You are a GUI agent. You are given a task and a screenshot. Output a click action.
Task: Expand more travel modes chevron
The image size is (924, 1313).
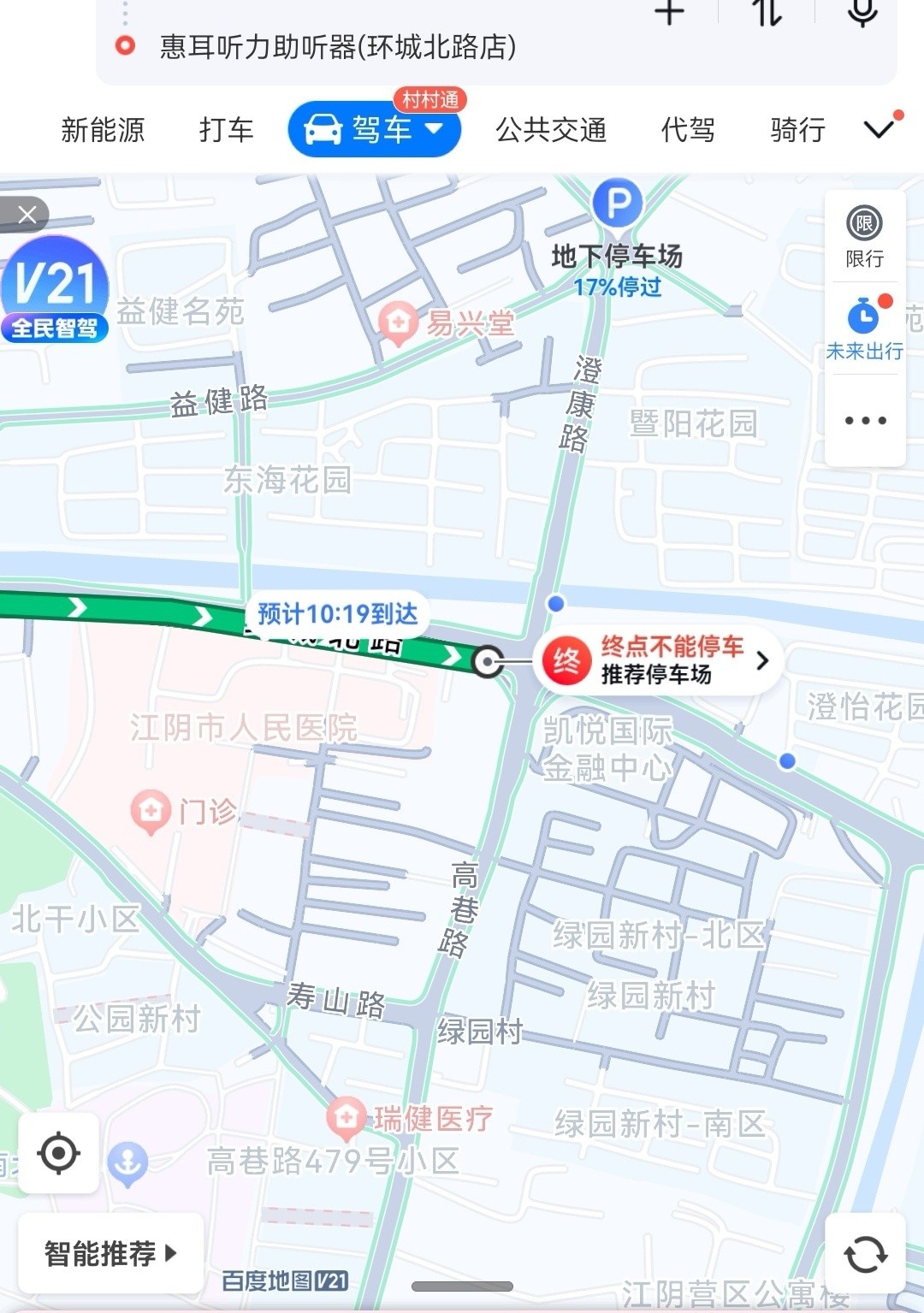(x=879, y=129)
